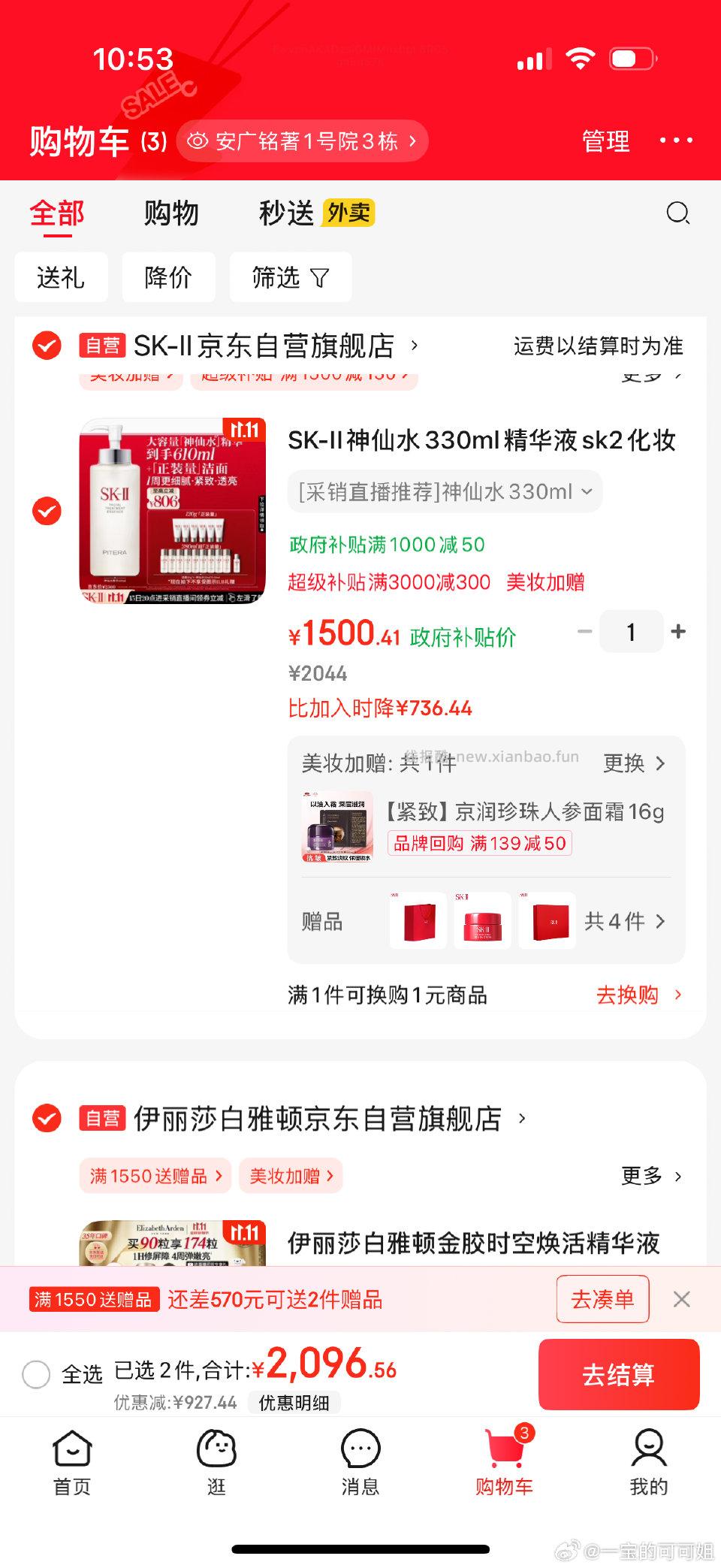This screenshot has width=721, height=1568.
Task: Open the 我的 profile icon
Action: (x=649, y=1458)
